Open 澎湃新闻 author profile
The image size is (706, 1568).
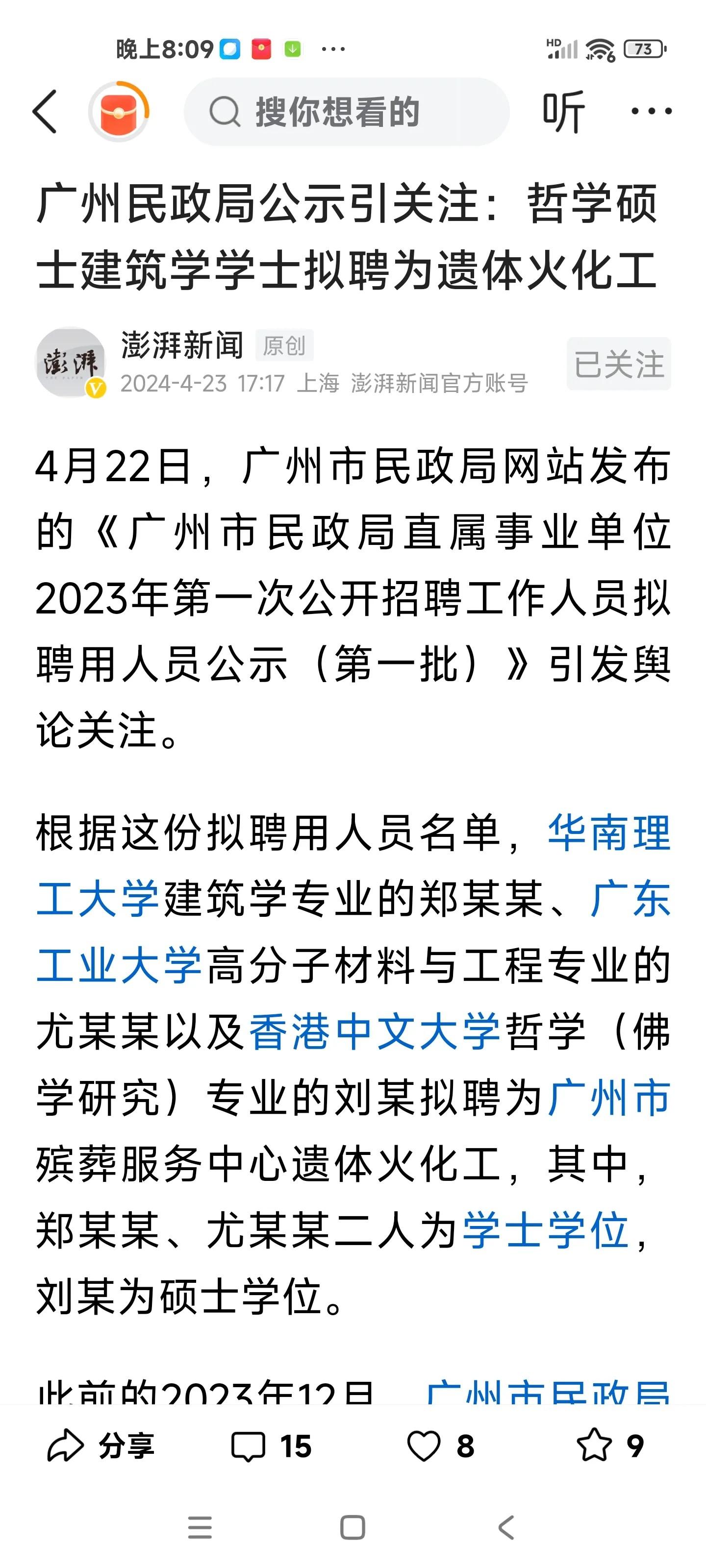coord(182,346)
